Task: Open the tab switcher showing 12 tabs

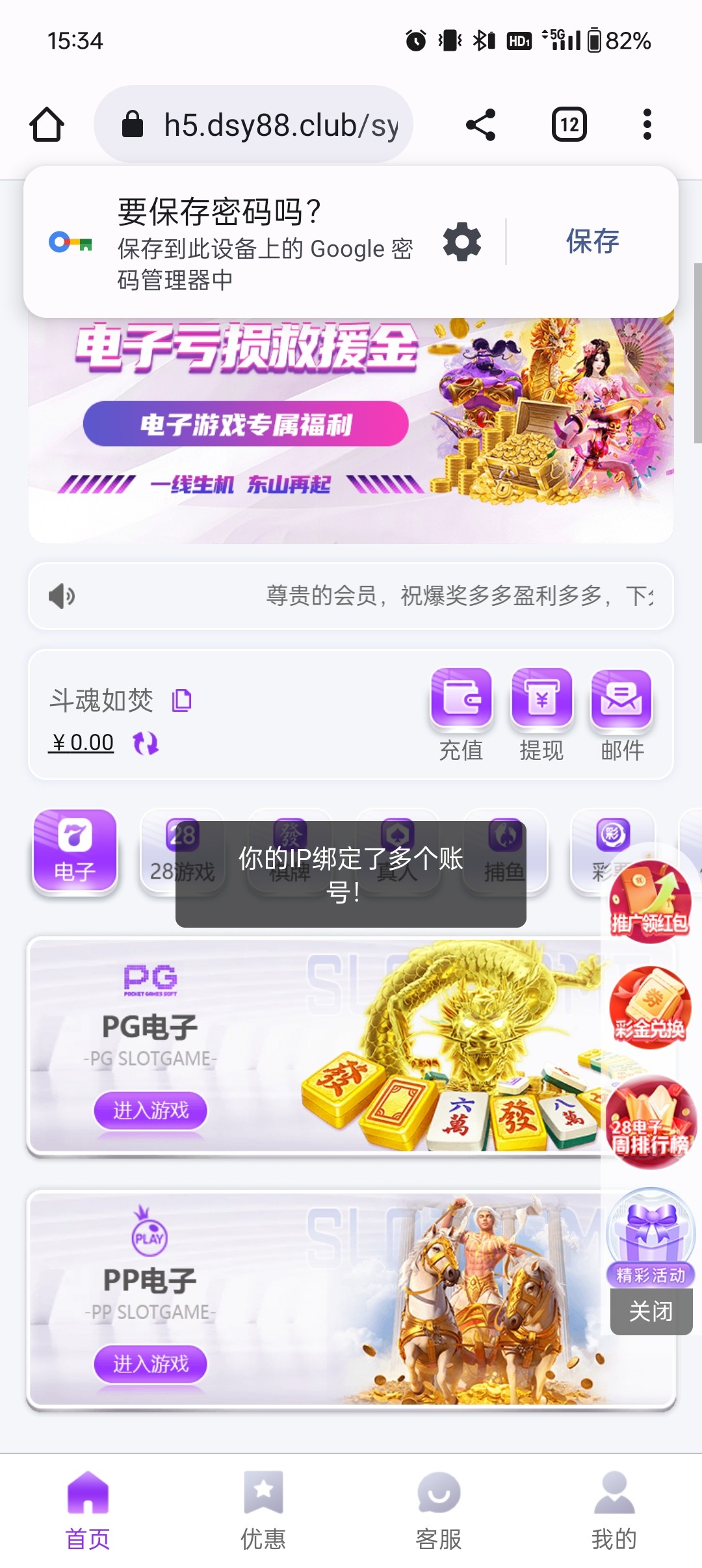Action: point(569,124)
